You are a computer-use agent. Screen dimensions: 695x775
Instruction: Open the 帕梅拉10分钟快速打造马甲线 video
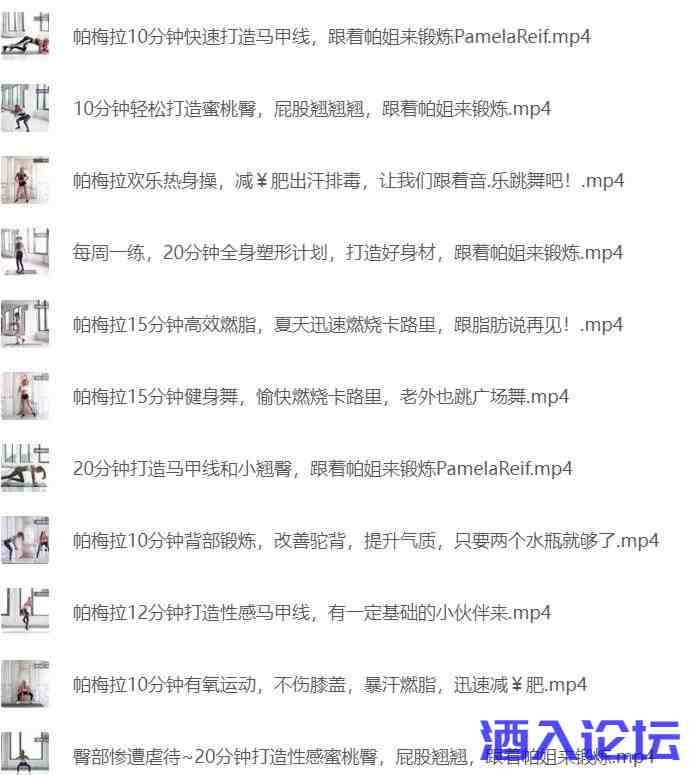[x=331, y=37]
